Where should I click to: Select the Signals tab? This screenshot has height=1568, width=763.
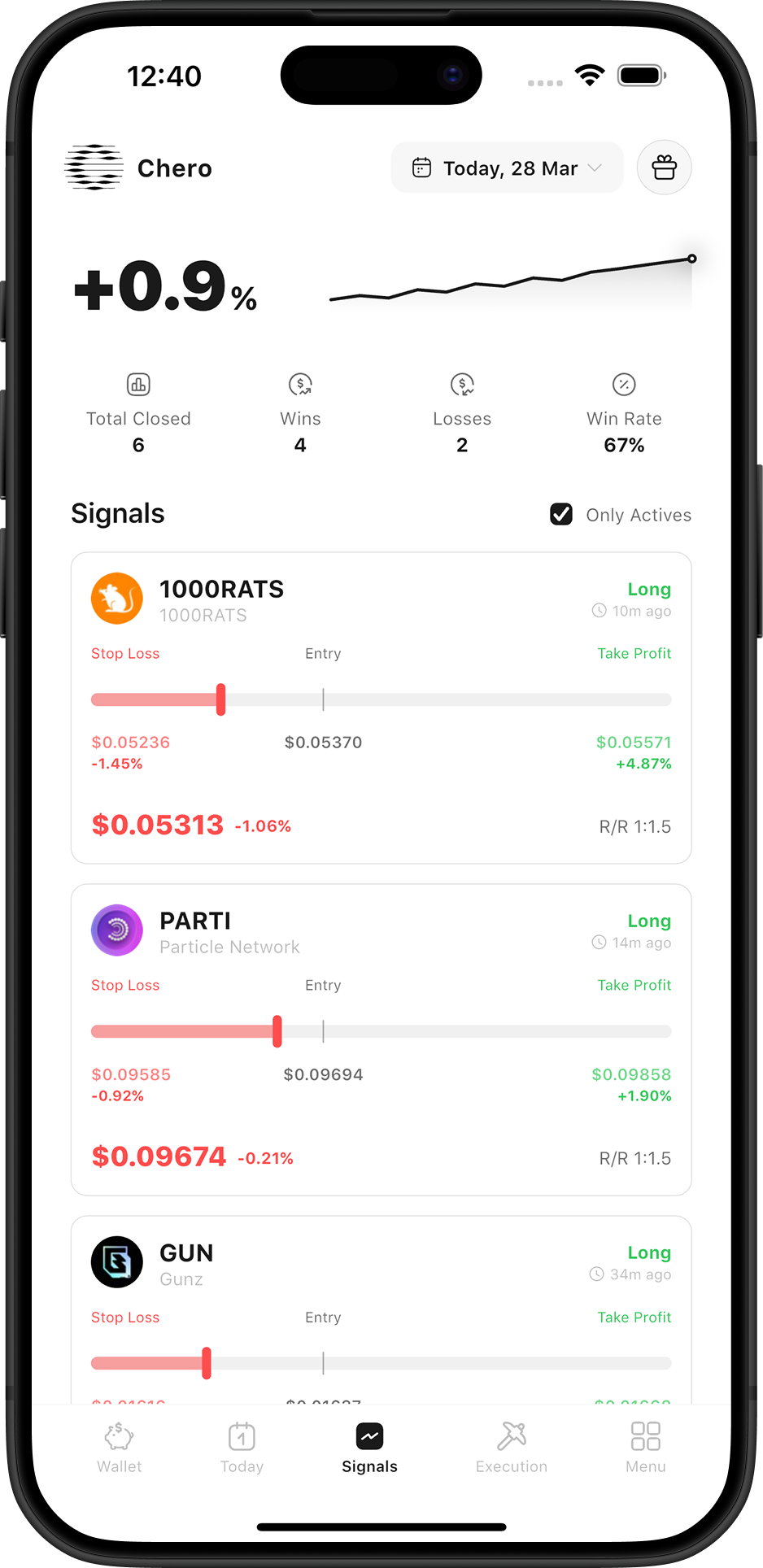click(x=369, y=1448)
